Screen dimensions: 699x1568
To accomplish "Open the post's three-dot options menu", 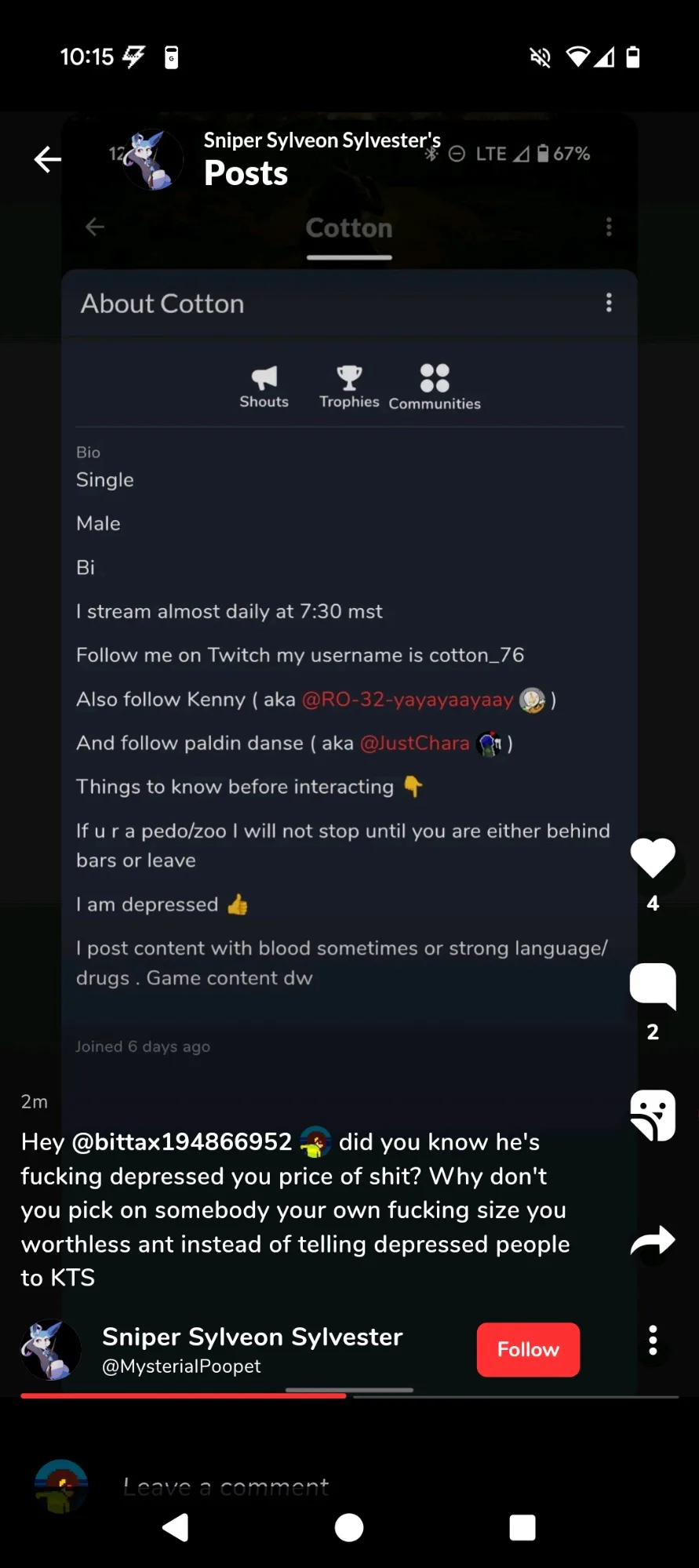I will pos(653,1341).
